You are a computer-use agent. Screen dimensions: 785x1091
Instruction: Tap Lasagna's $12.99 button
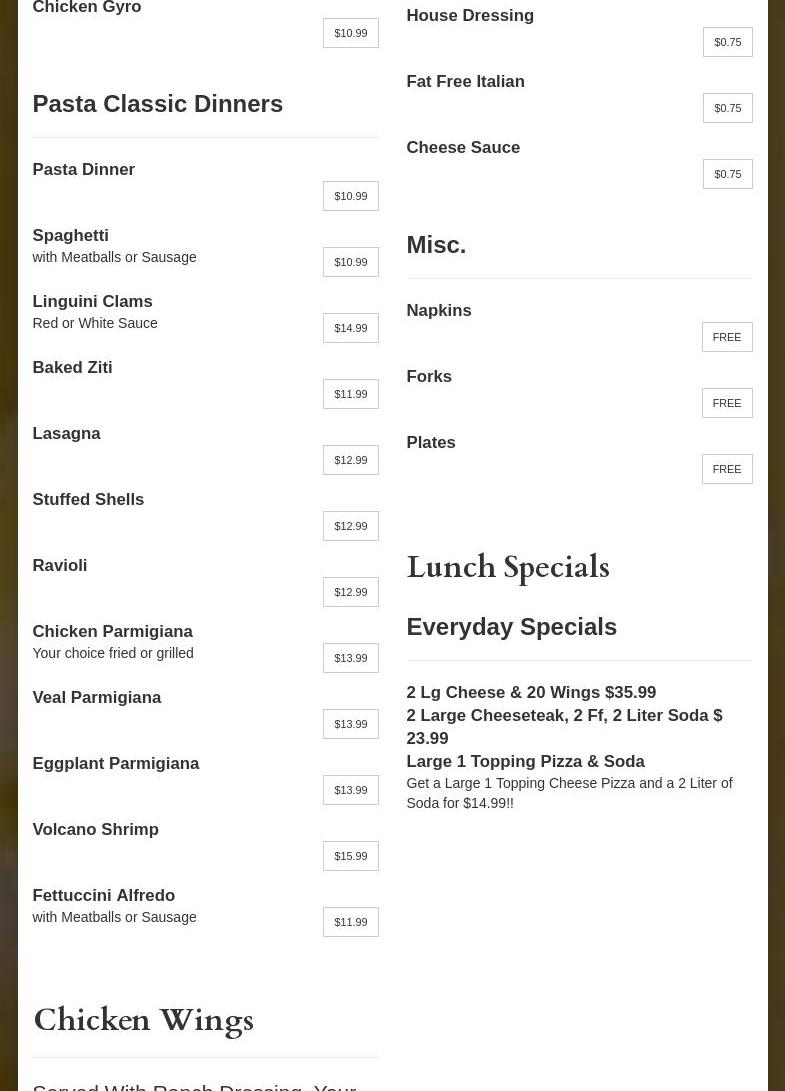(350, 460)
